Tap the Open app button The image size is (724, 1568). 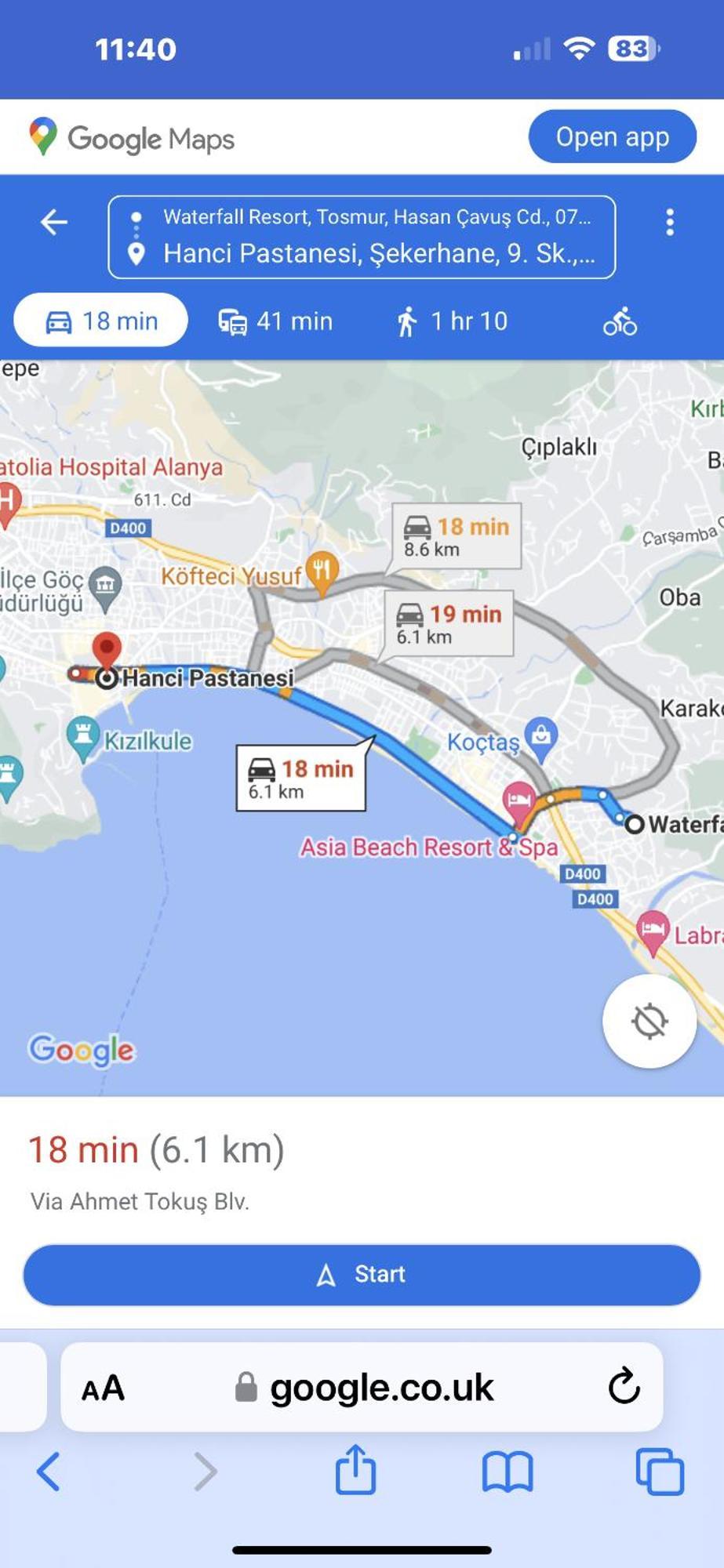(612, 137)
